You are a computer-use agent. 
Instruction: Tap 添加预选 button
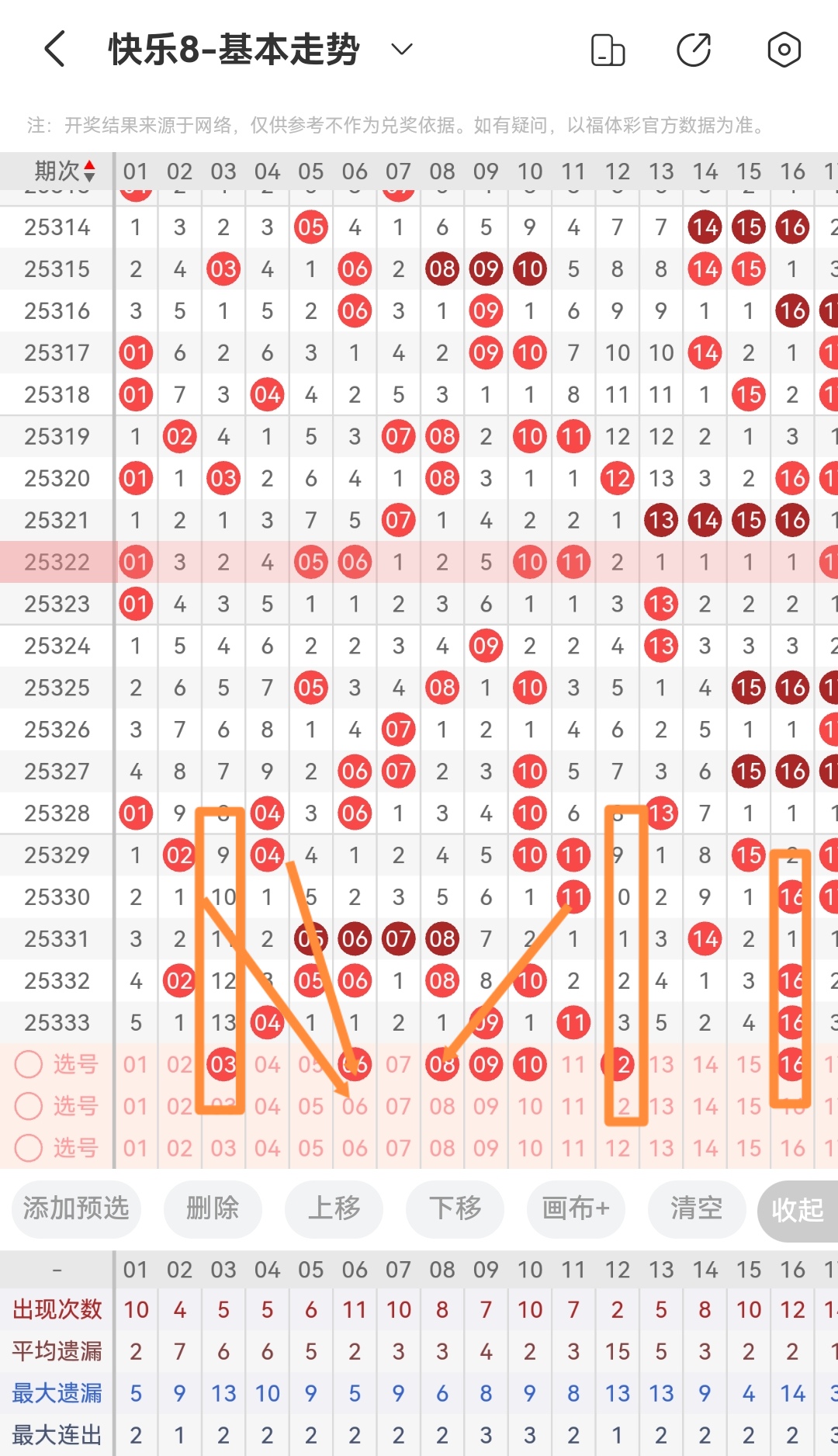coord(76,1208)
